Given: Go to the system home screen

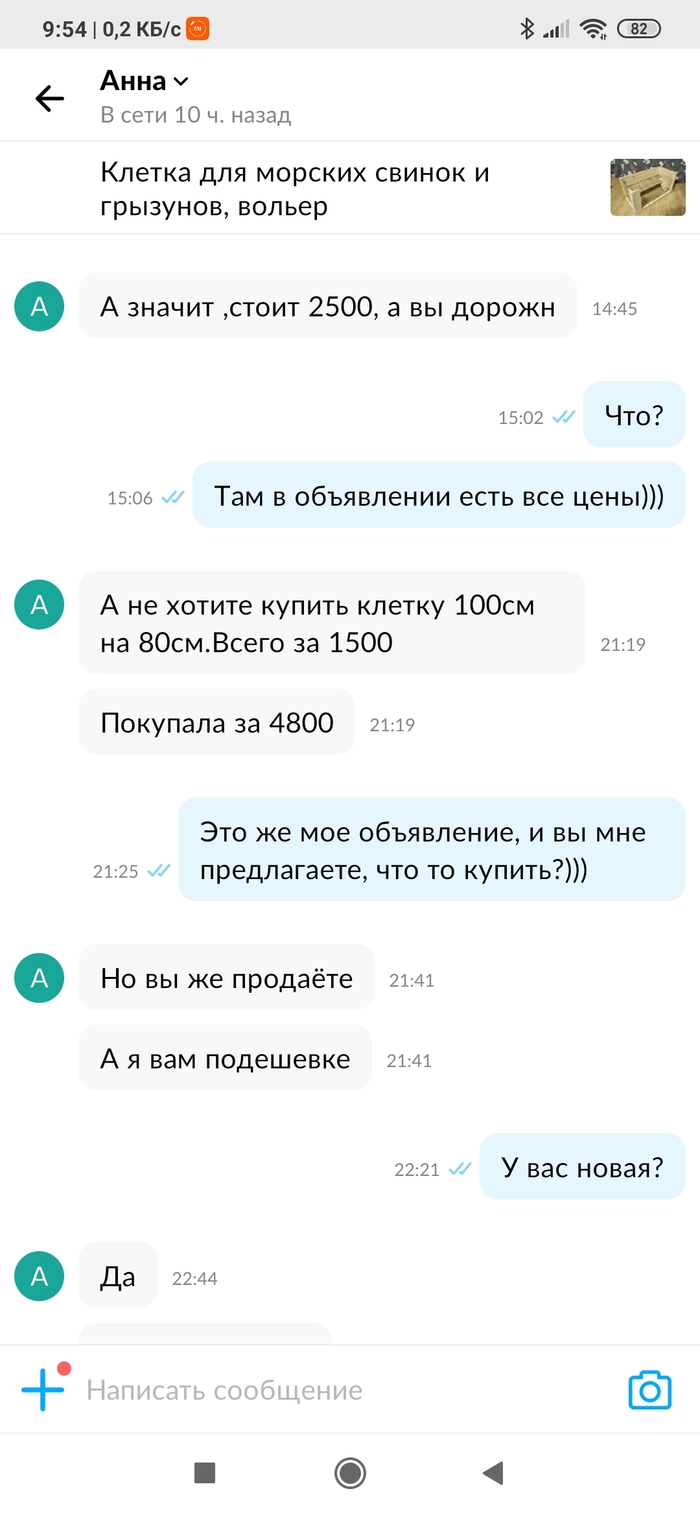Looking at the screenshot, I should pos(350,1472).
